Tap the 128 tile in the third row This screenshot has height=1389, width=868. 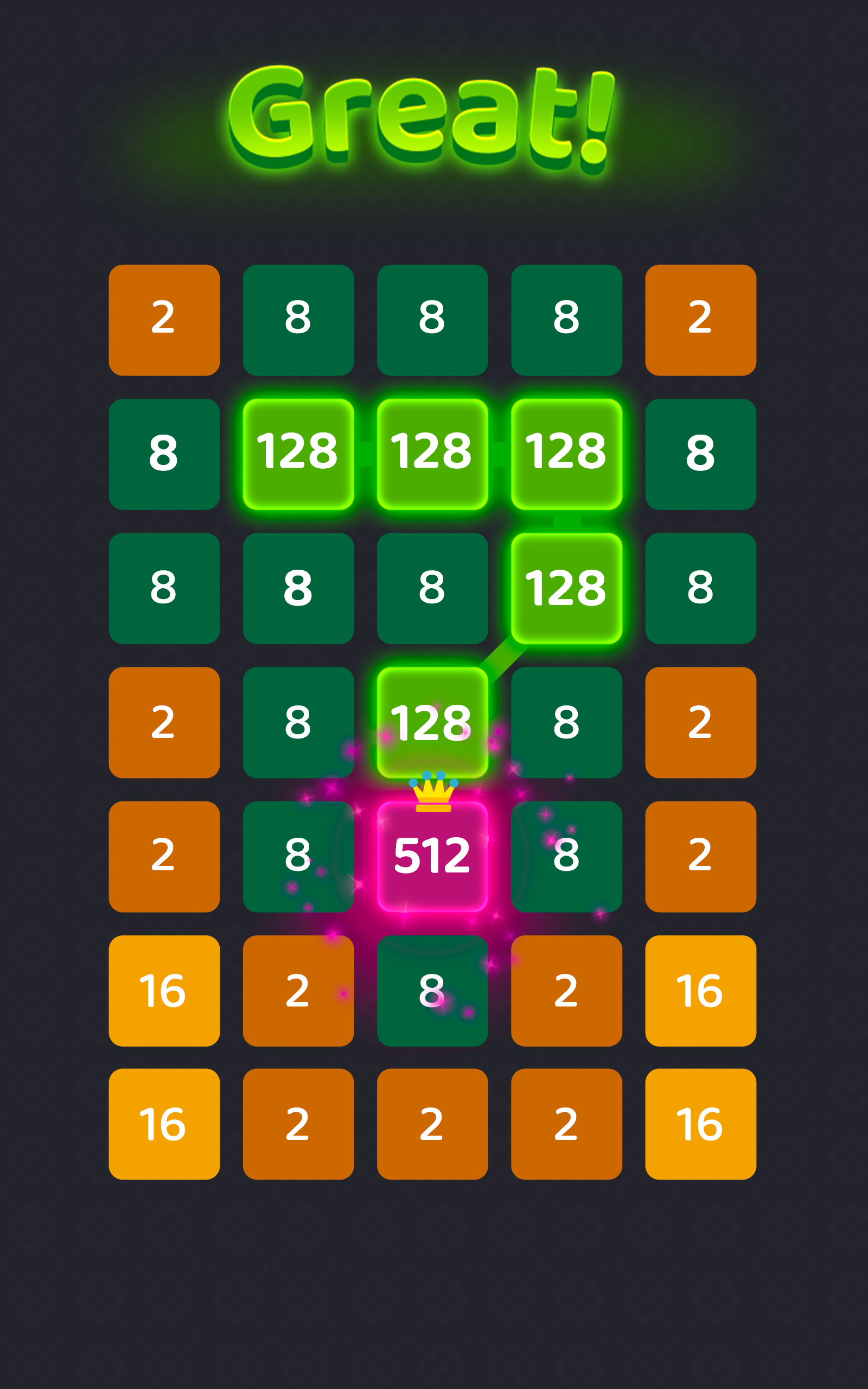[x=567, y=587]
